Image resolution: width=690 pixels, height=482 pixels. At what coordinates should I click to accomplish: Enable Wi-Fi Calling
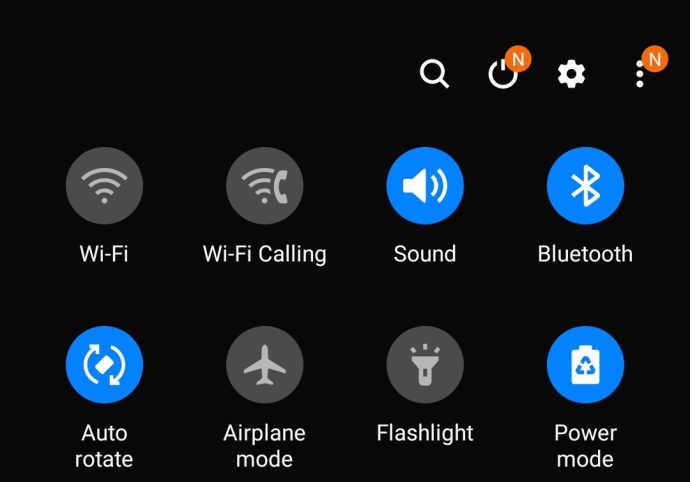pyautogui.click(x=264, y=186)
